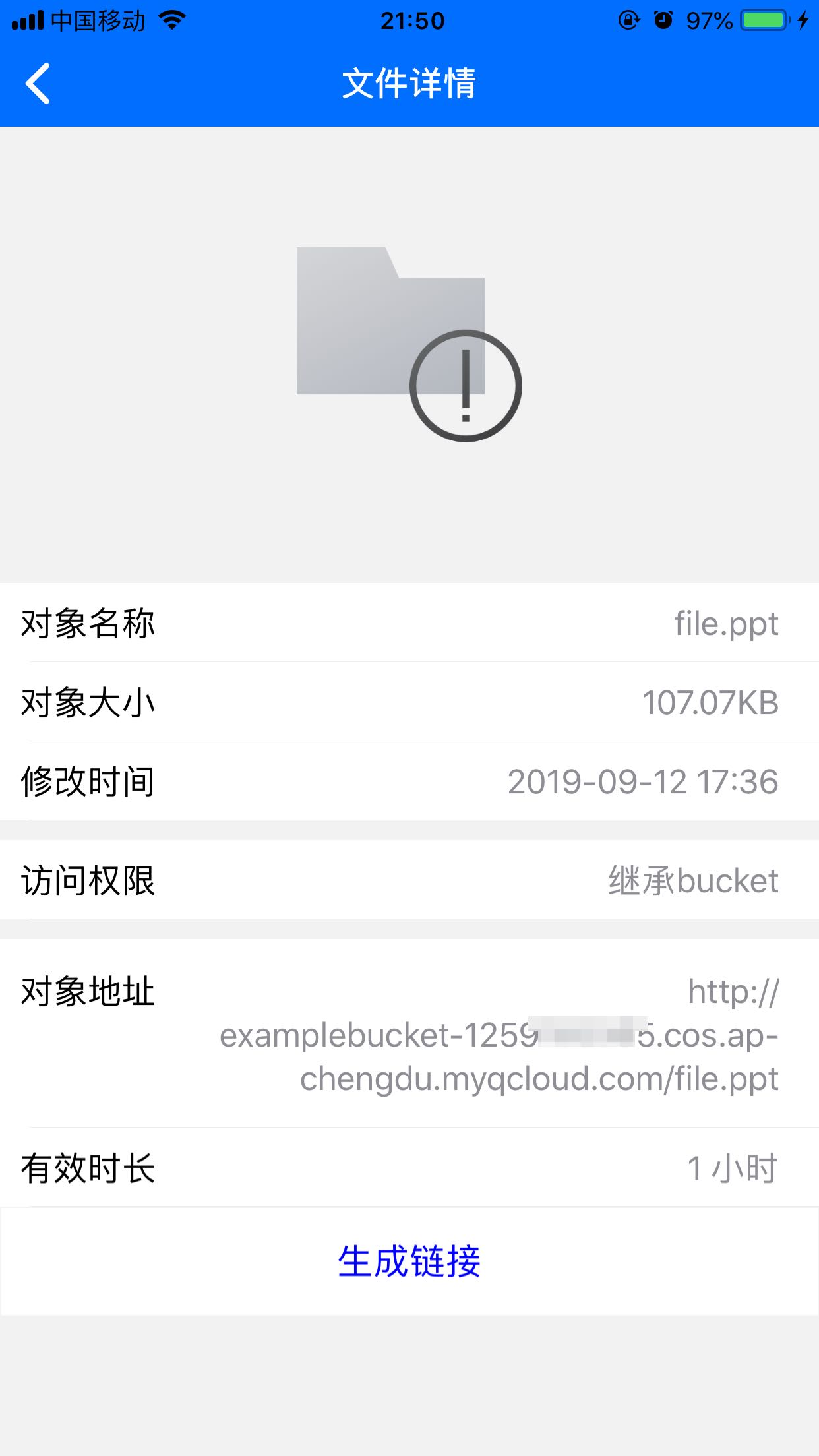Go back from the 文件详情 page

(x=38, y=84)
